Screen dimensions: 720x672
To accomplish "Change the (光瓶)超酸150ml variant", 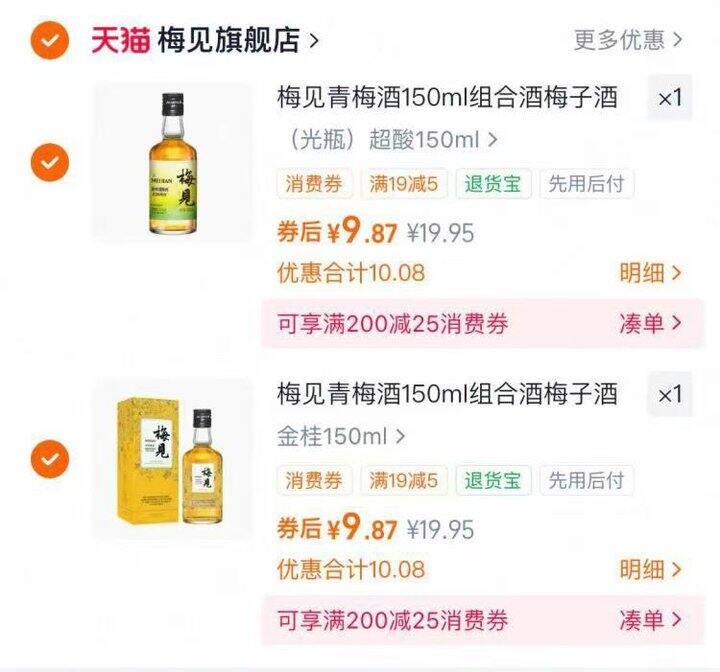I will point(390,138).
